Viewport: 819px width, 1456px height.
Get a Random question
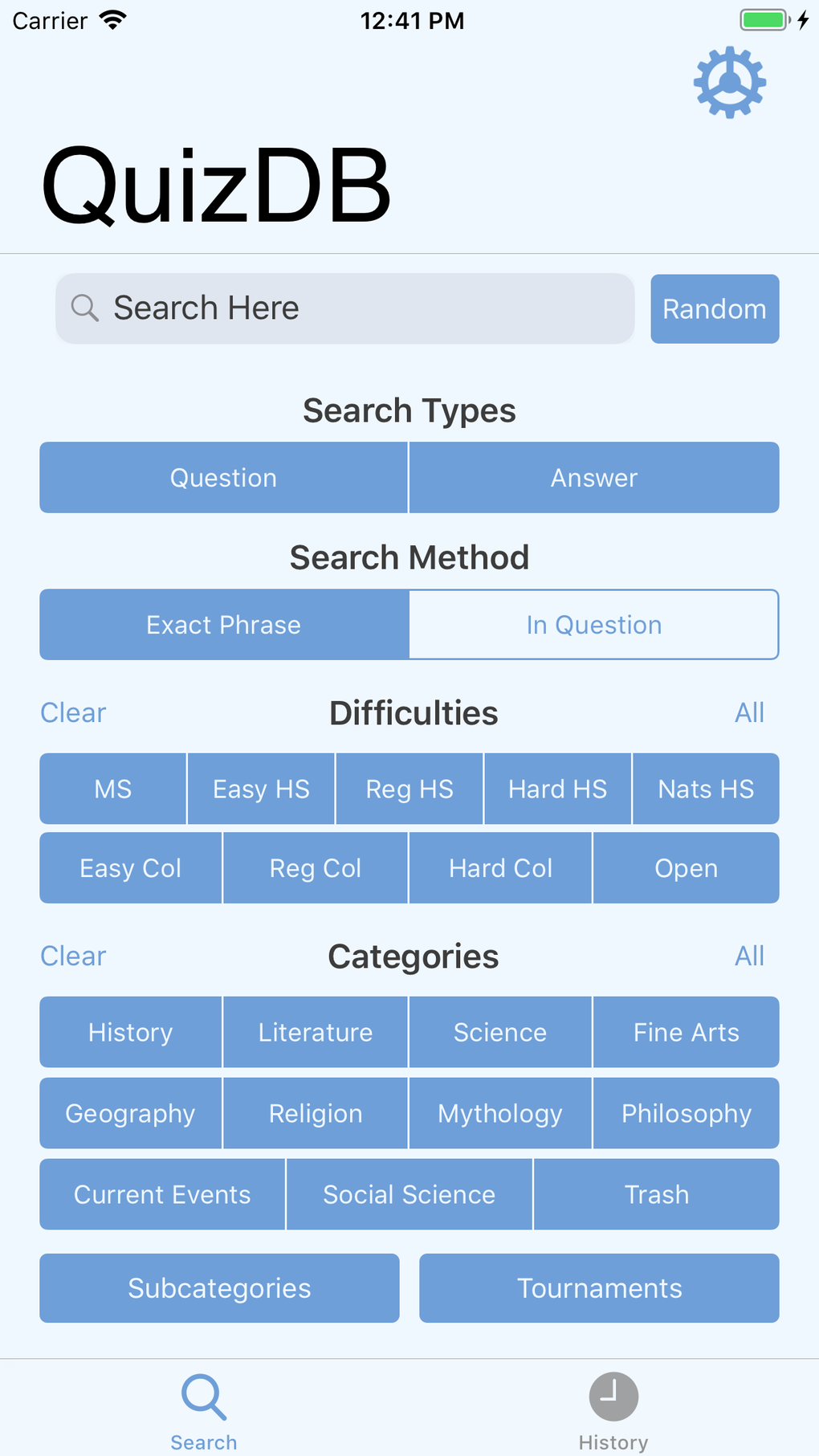point(715,309)
